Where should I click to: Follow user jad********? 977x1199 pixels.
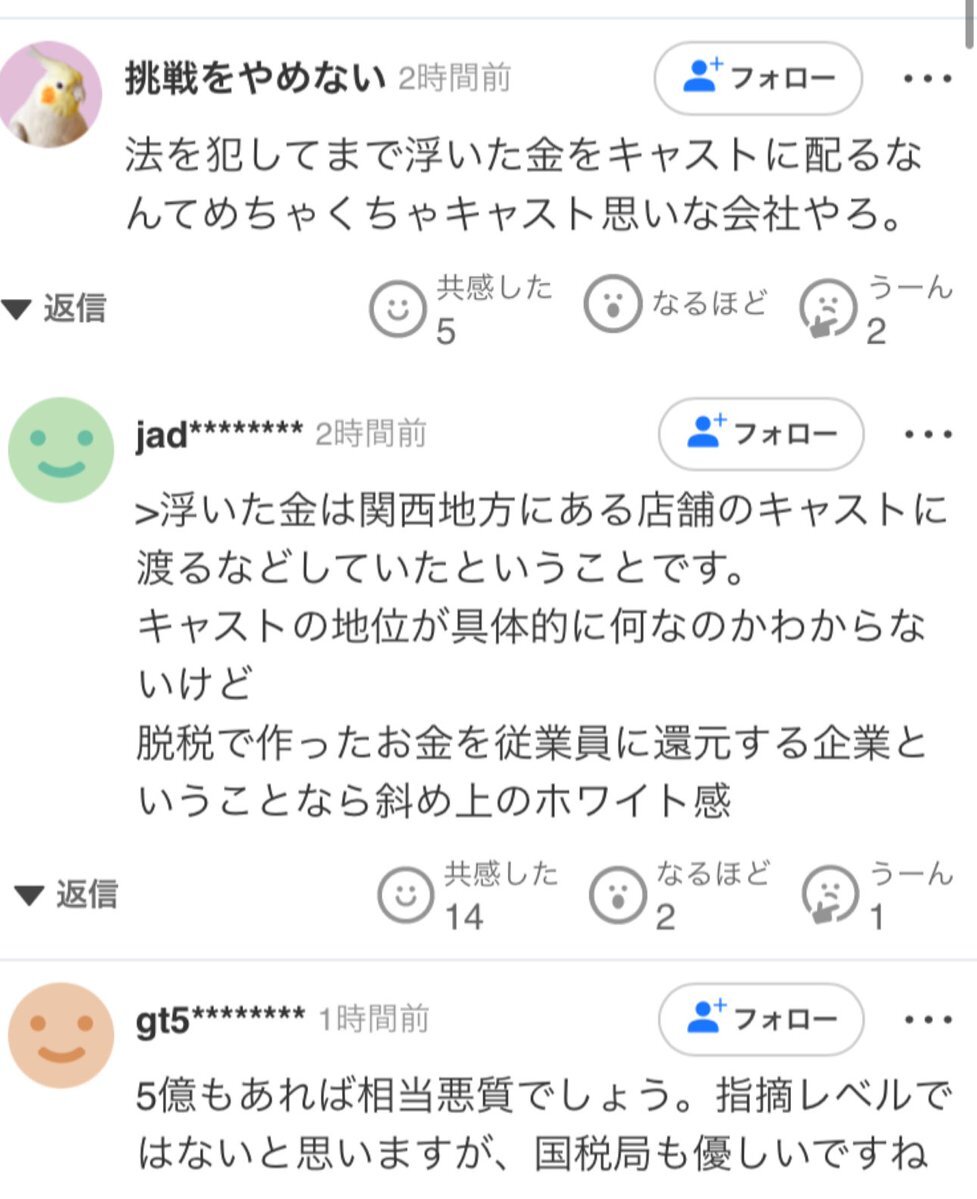click(x=761, y=434)
